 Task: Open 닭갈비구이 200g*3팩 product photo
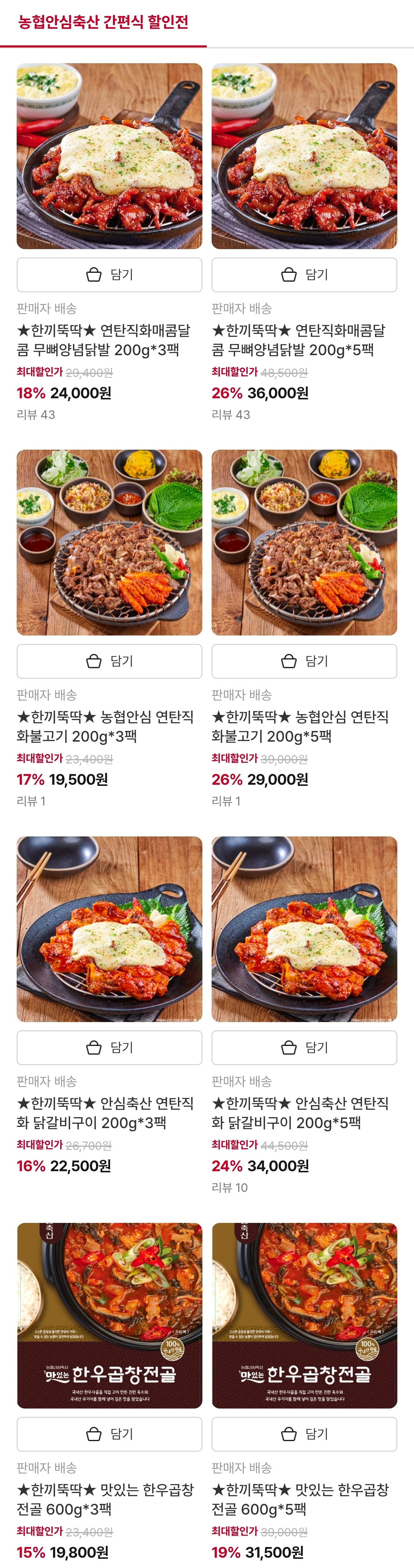109,929
